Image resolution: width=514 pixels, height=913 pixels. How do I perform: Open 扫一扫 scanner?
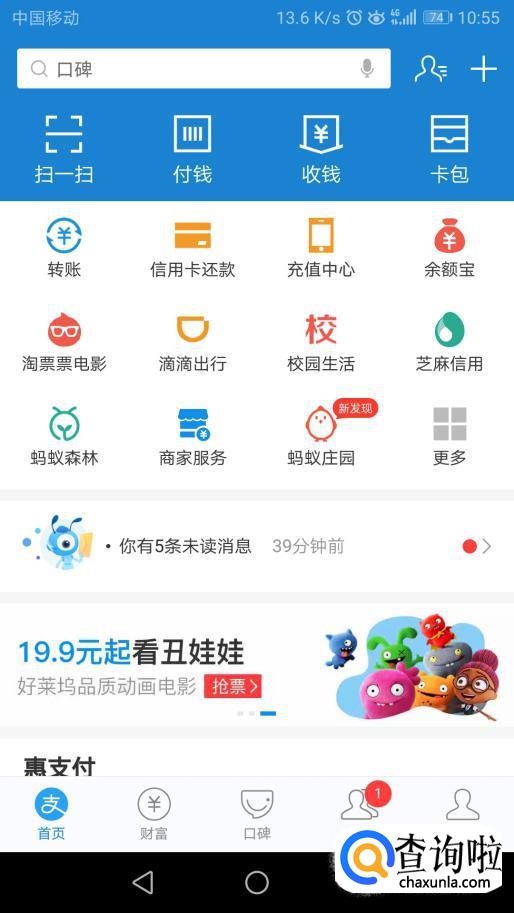click(x=64, y=149)
